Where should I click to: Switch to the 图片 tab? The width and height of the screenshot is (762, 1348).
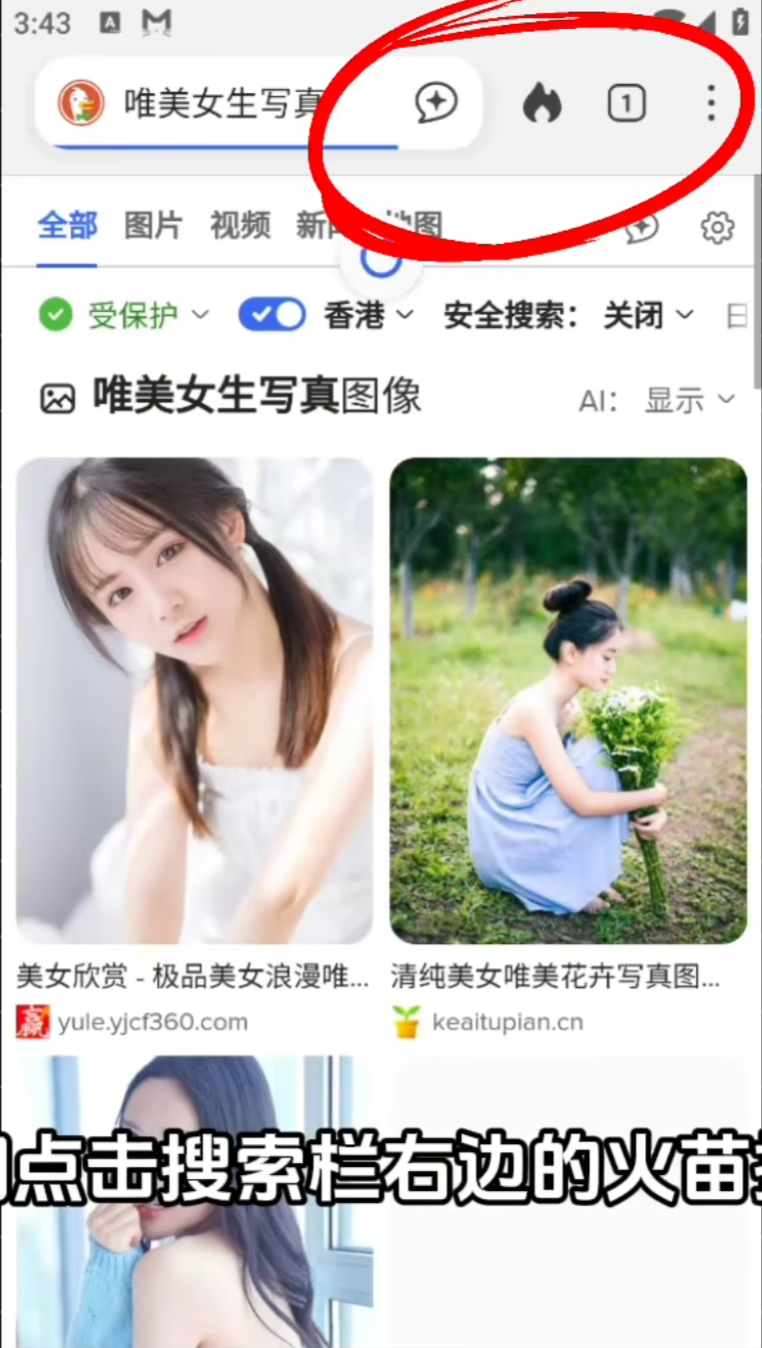pos(153,226)
